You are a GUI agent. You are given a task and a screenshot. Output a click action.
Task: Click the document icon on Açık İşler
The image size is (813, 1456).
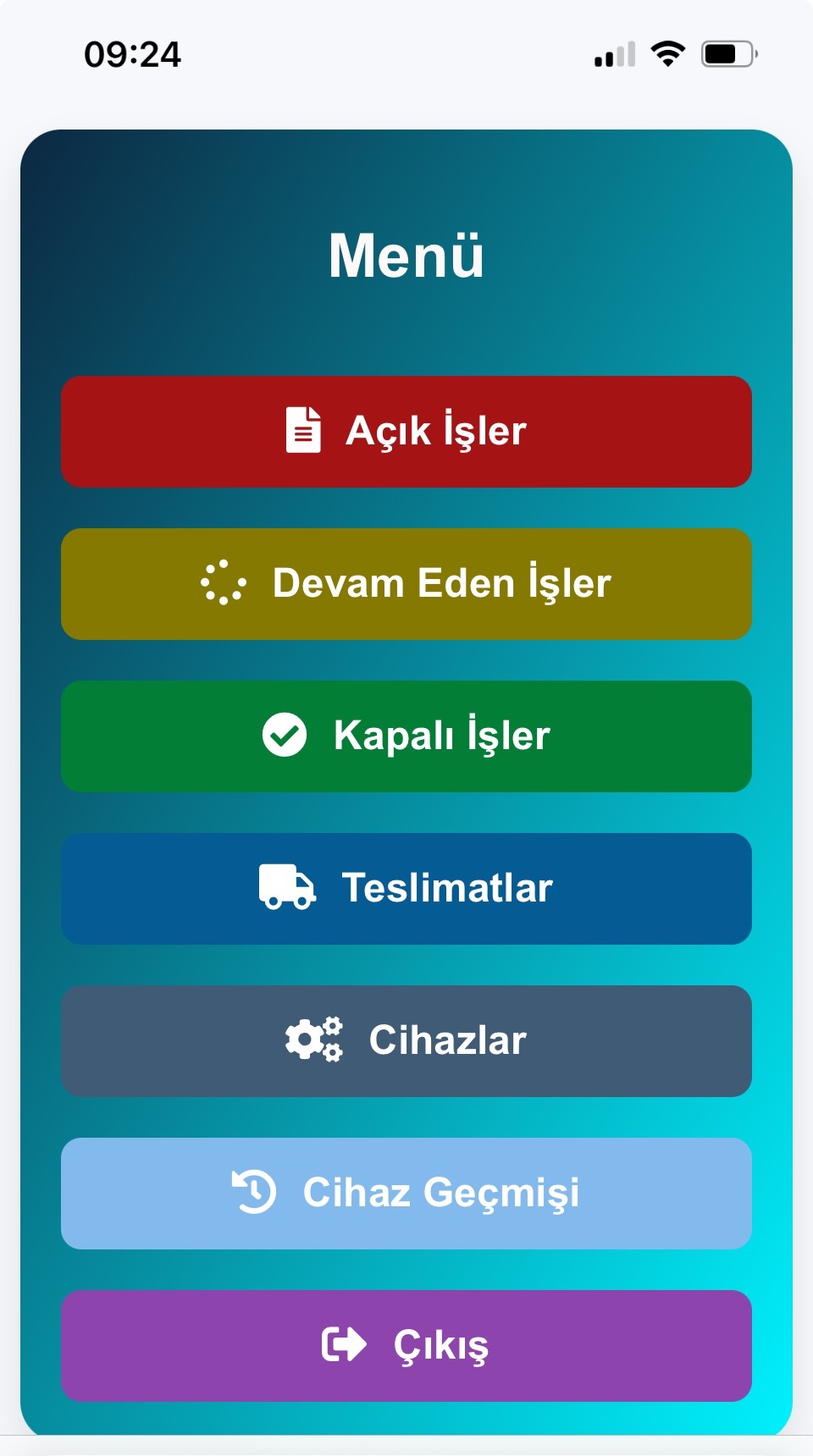coord(302,431)
